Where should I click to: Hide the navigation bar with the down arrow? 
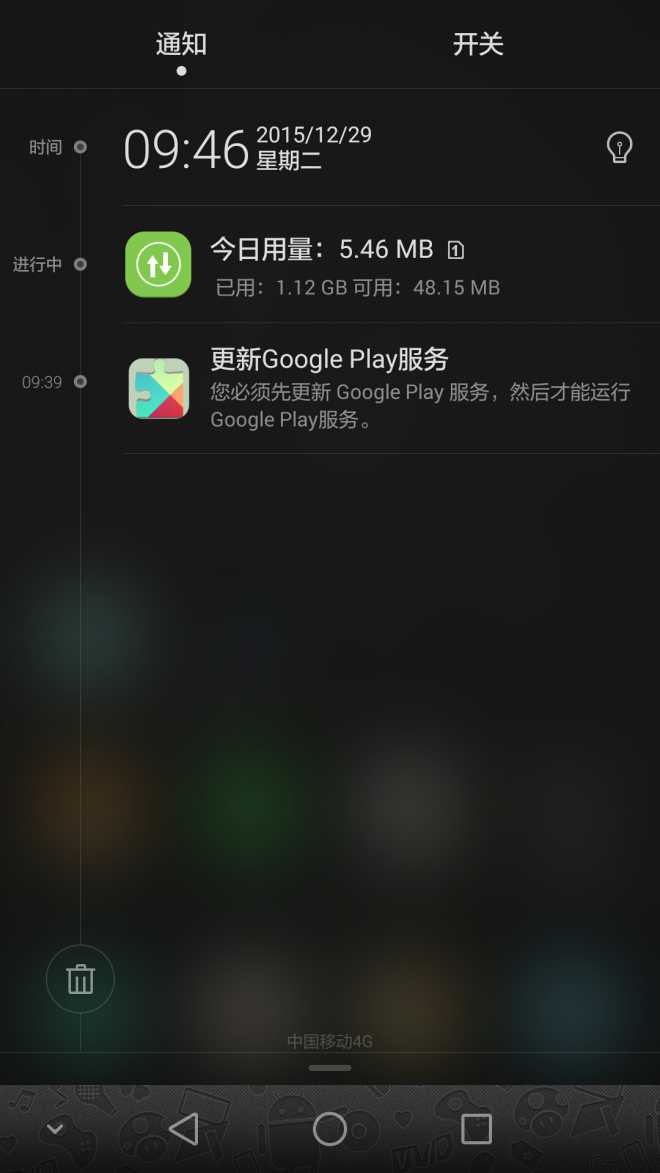coord(55,1129)
